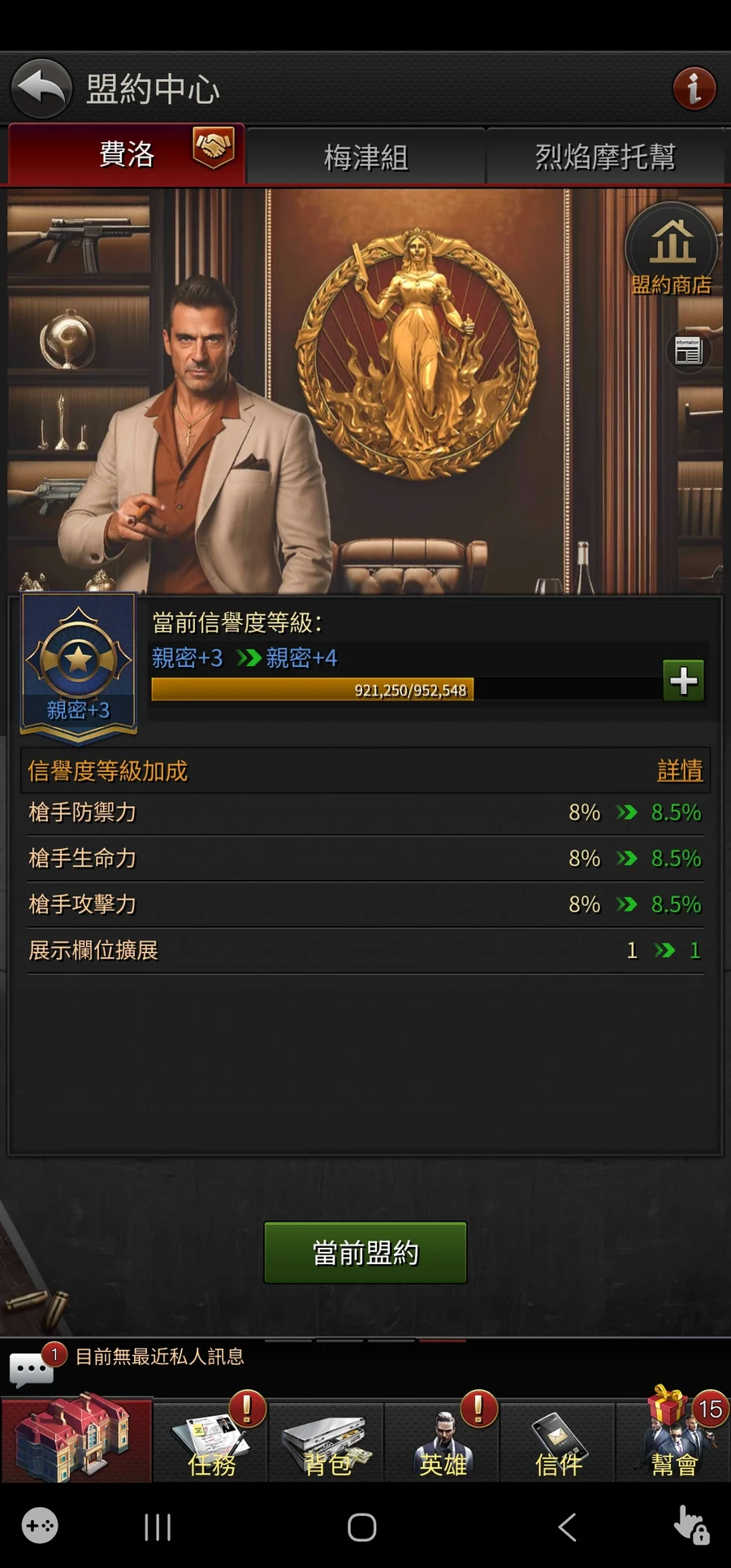Switch to the 梅津組 tab

(x=365, y=157)
